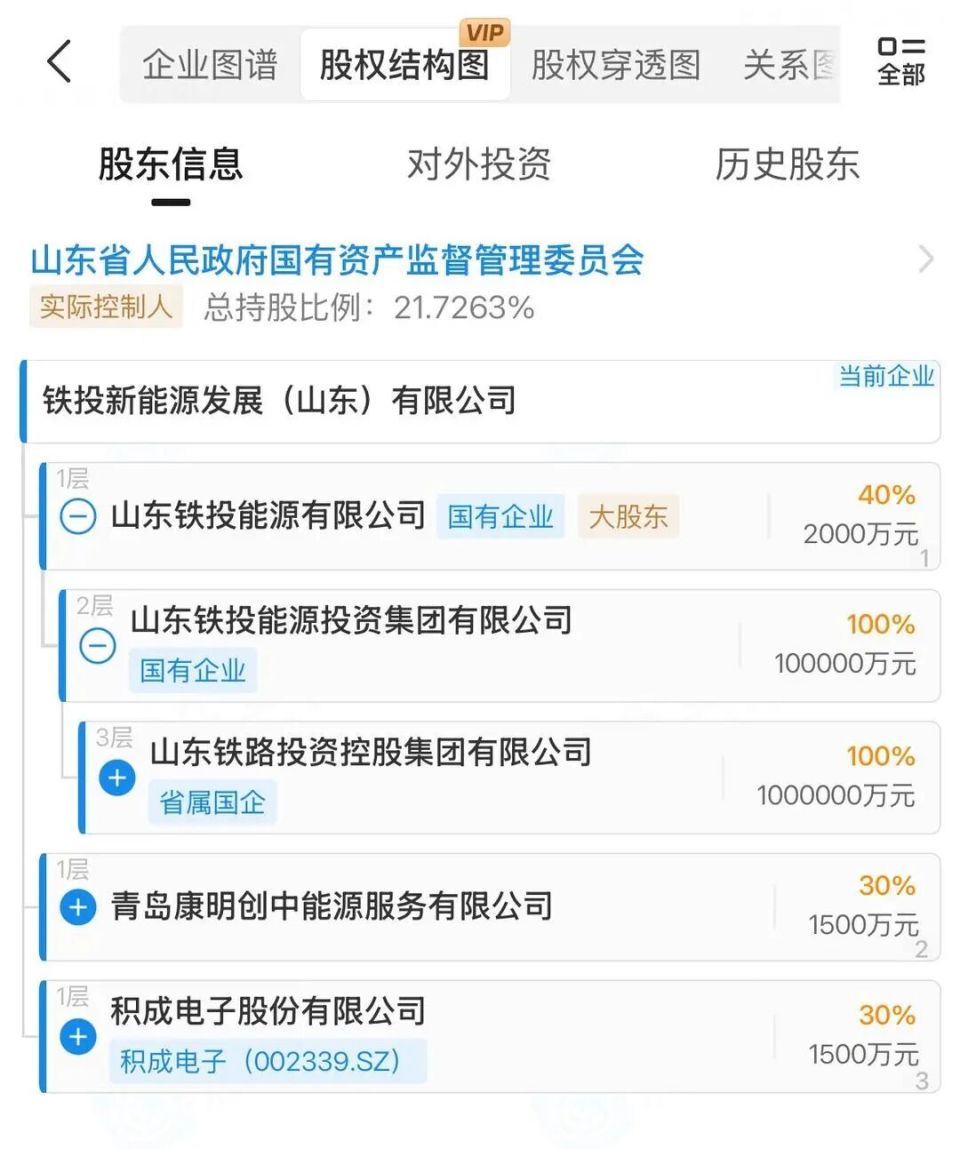960x1149 pixels.
Task: Click the 国有企业 tag on 山东铁投能源有限公司
Action: pyautogui.click(x=500, y=517)
